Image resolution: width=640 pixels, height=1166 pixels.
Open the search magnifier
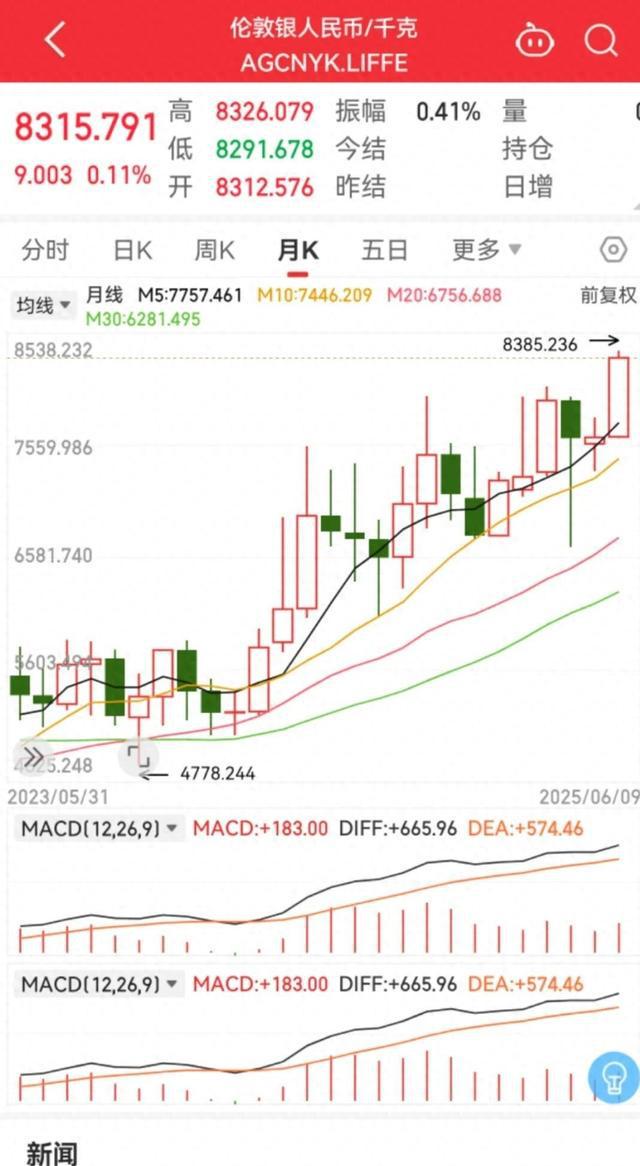tap(601, 40)
